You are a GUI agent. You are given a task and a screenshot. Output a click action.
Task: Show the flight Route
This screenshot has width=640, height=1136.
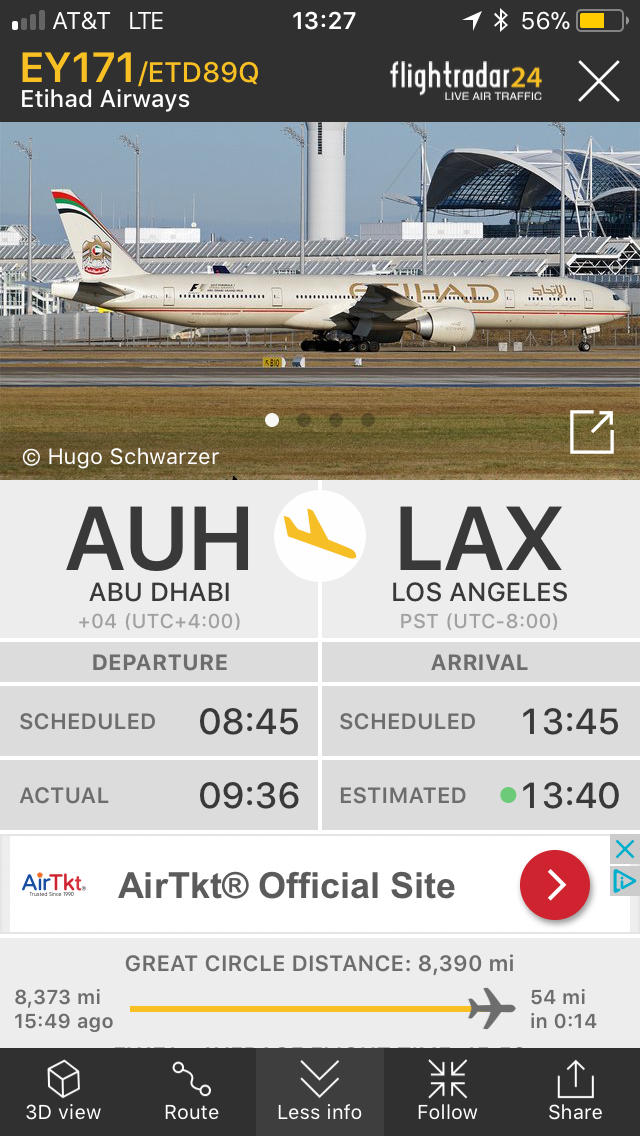(x=191, y=1092)
